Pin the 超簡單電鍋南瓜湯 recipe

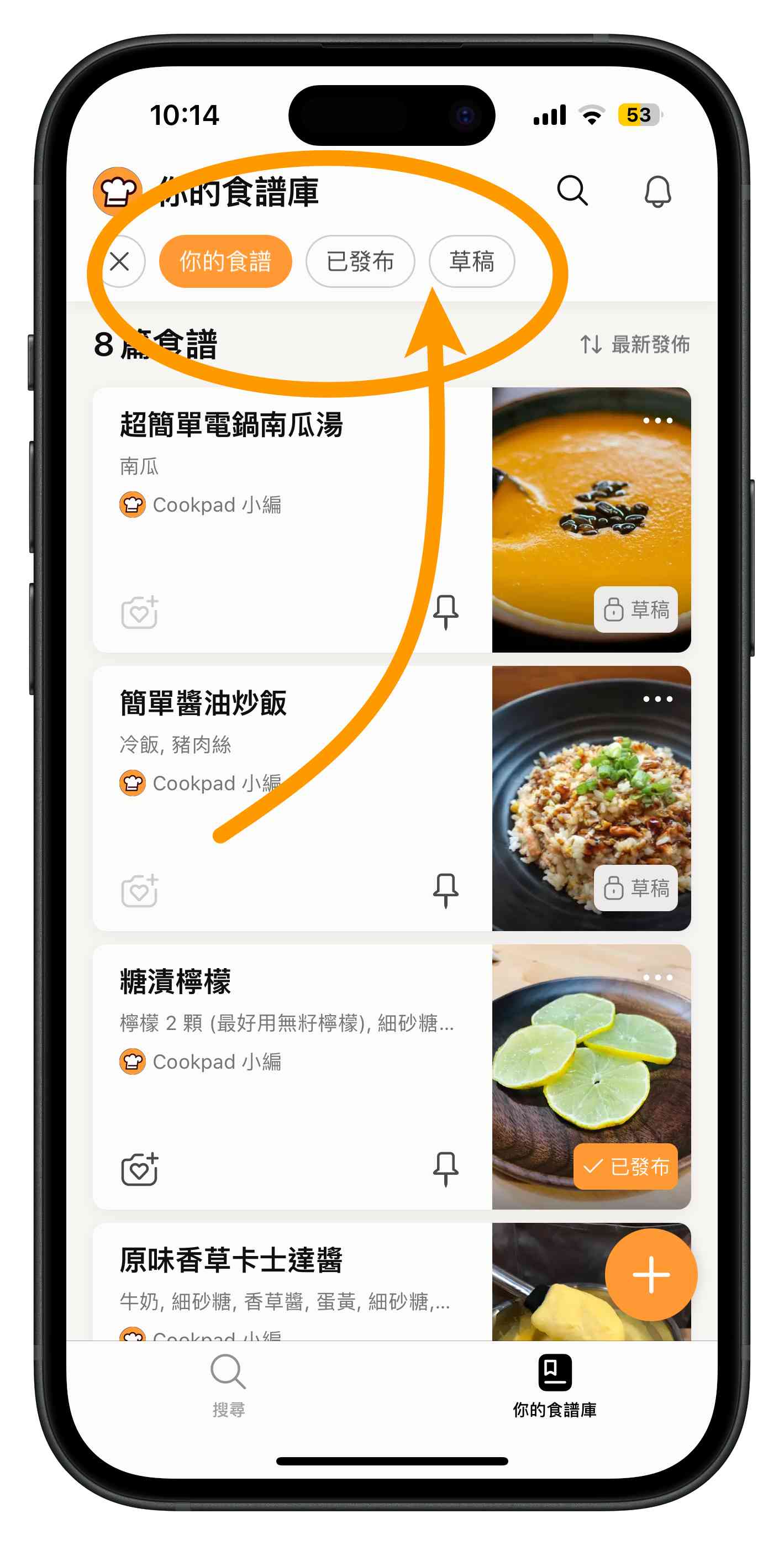pyautogui.click(x=446, y=612)
